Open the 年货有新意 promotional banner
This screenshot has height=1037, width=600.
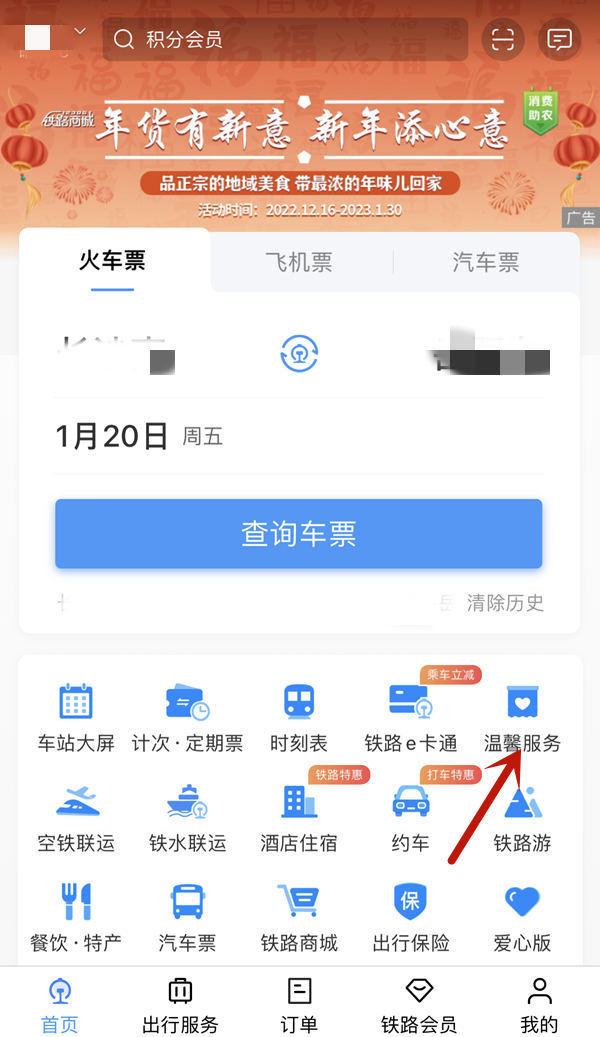tap(298, 150)
